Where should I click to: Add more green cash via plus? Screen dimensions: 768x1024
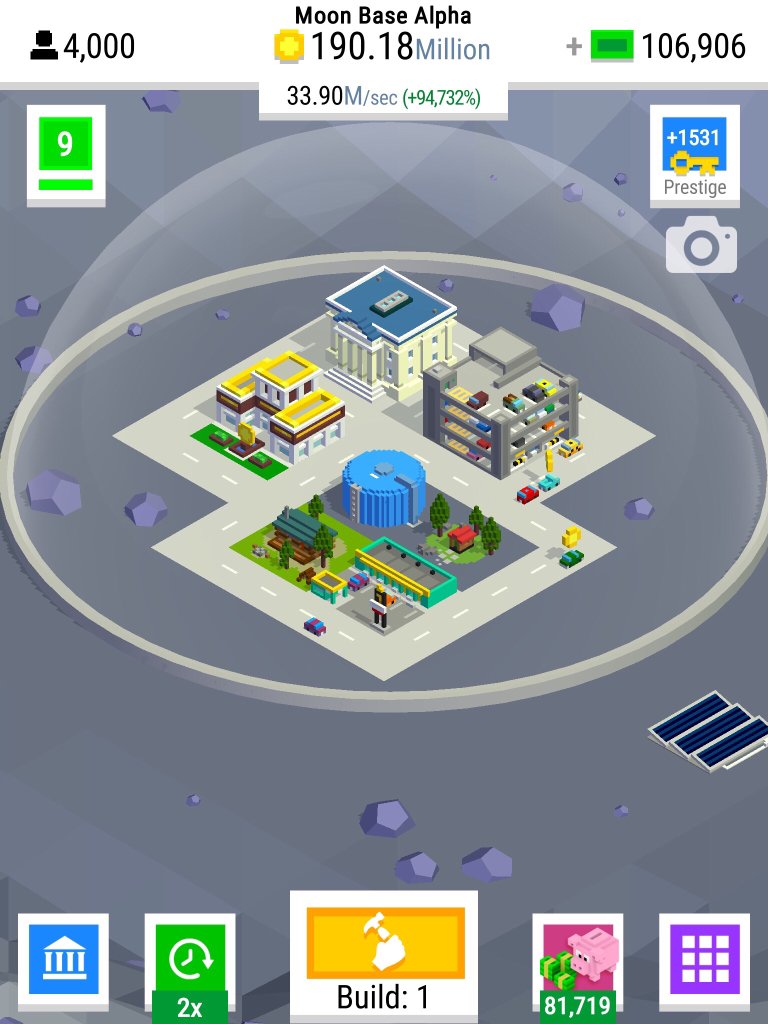[x=574, y=47]
